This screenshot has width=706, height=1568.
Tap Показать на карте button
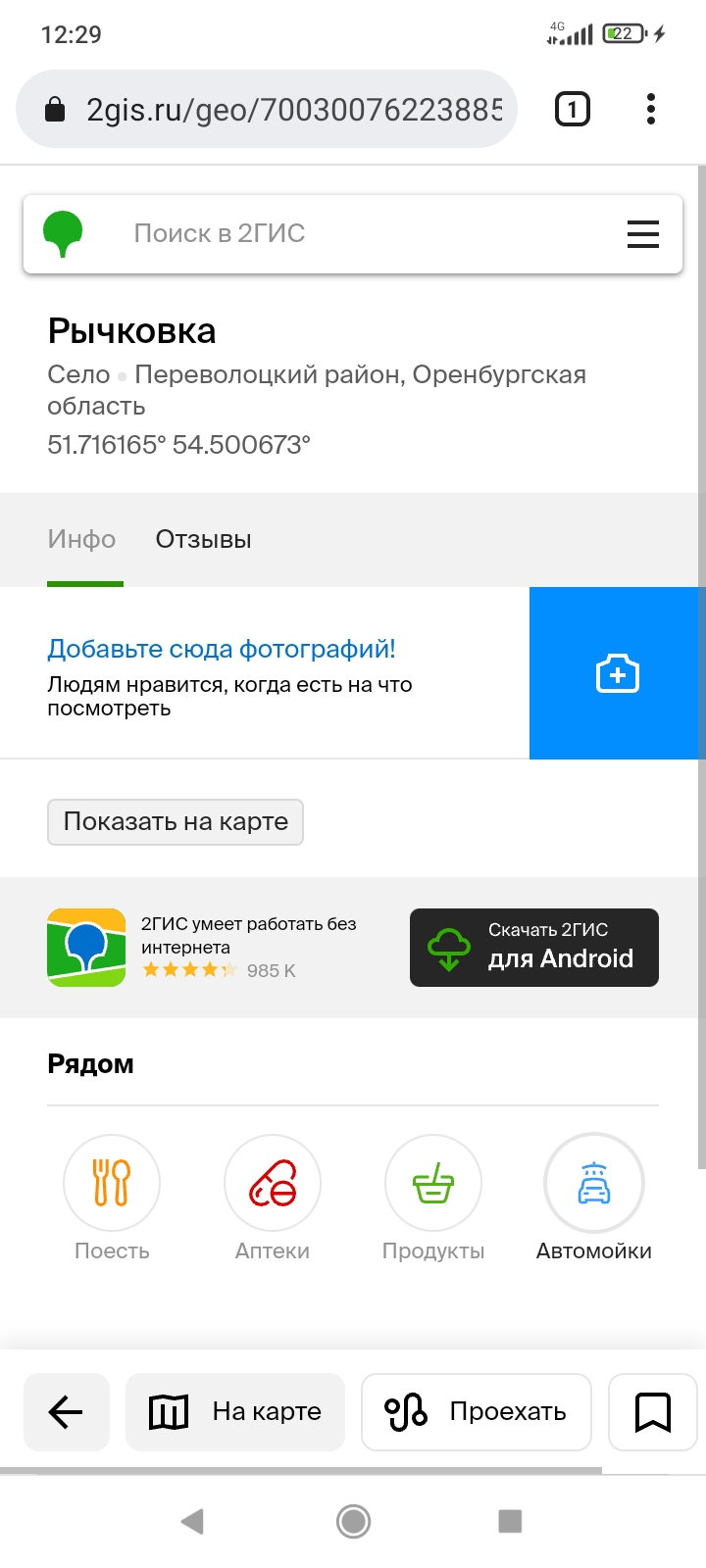tap(176, 821)
